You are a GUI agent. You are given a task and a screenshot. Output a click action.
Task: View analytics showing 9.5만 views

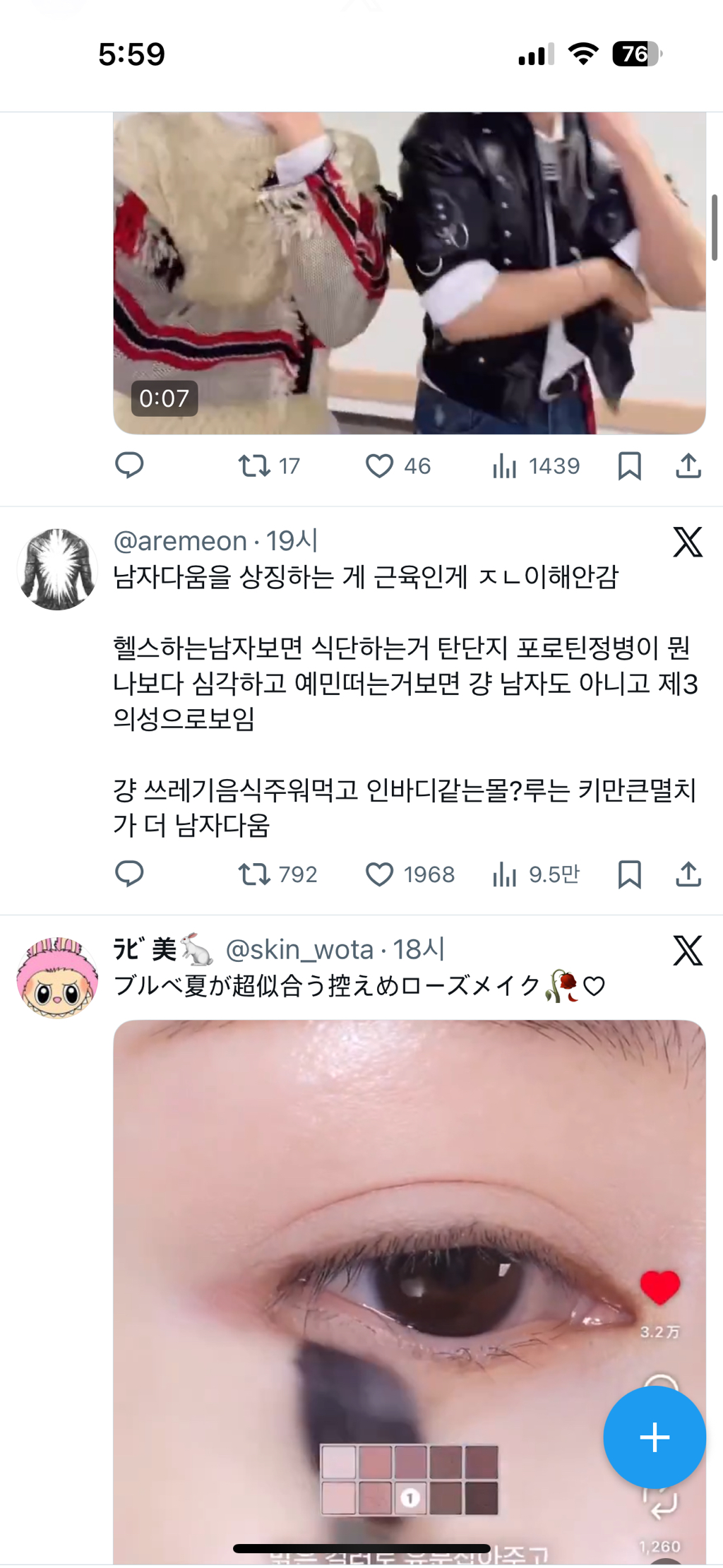pos(506,874)
